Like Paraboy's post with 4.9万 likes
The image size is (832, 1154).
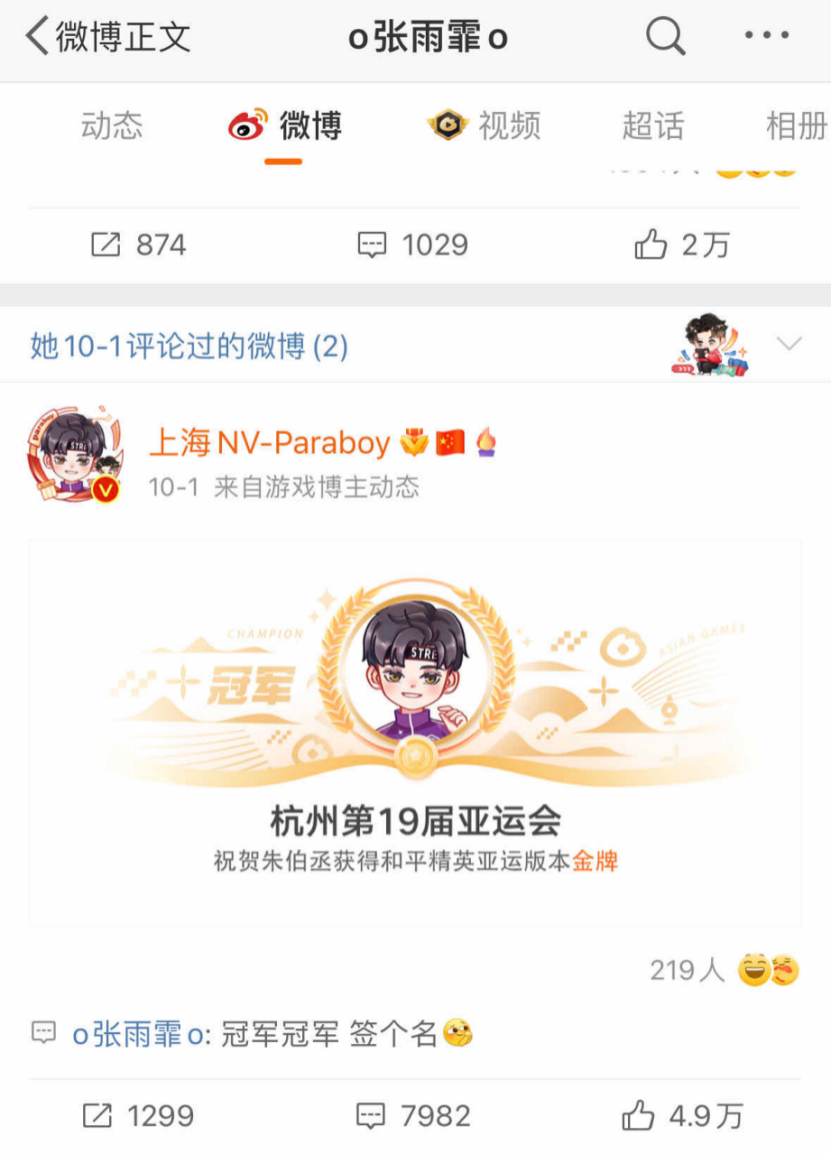pos(682,1116)
